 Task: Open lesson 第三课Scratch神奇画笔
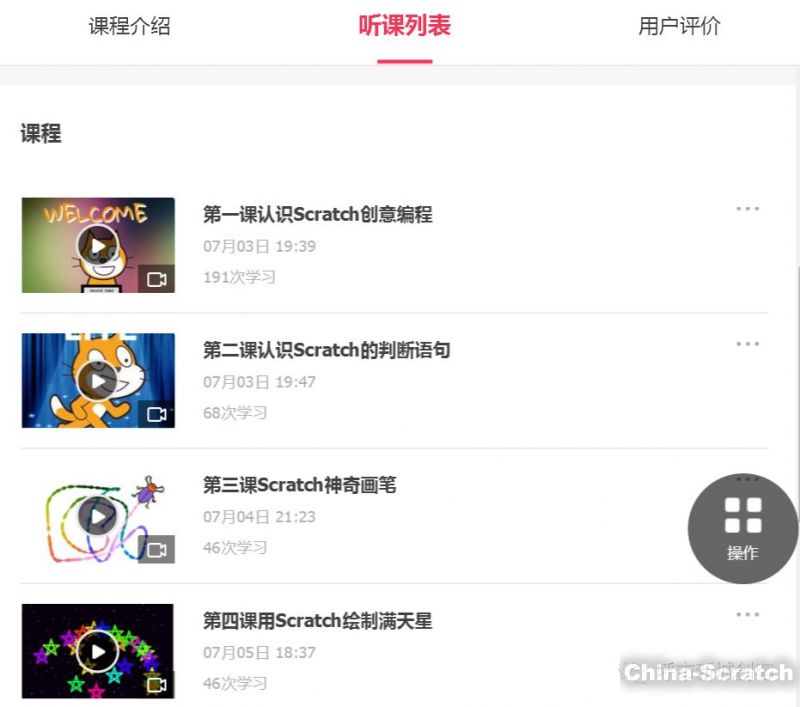click(x=299, y=485)
